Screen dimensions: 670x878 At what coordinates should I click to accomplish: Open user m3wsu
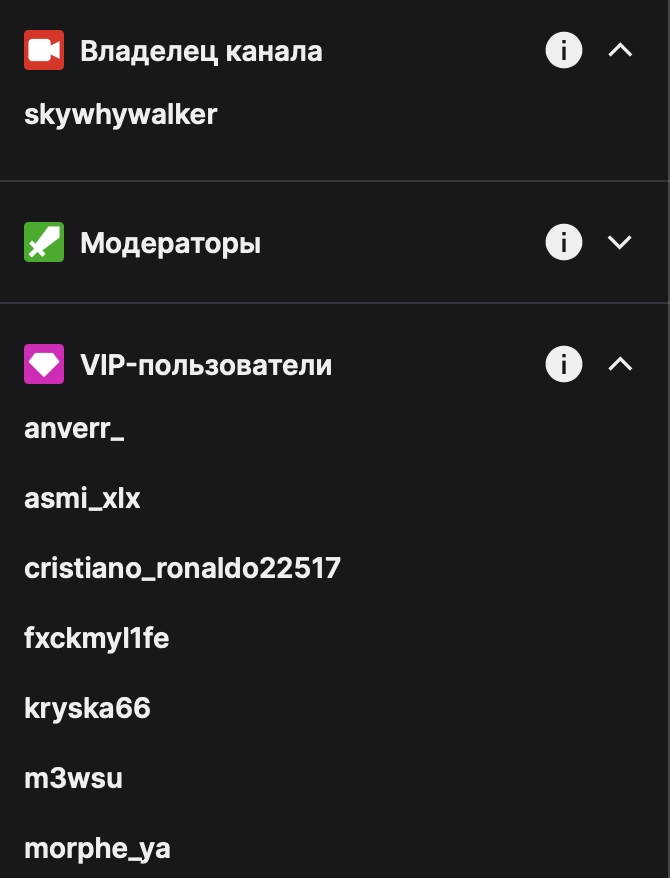[x=73, y=779]
